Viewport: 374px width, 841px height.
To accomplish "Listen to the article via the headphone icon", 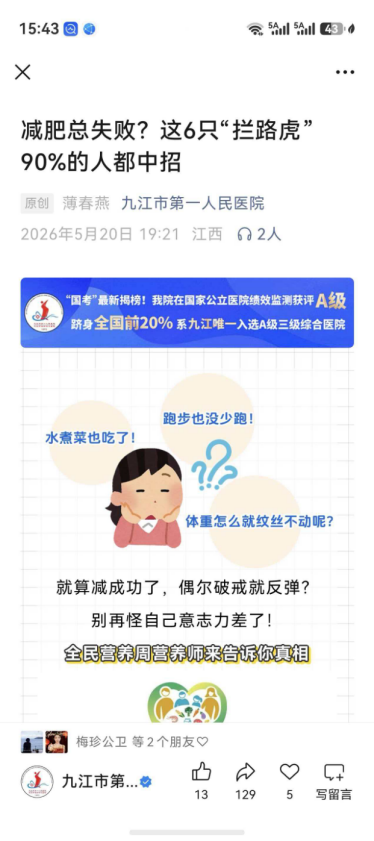I will pos(245,234).
